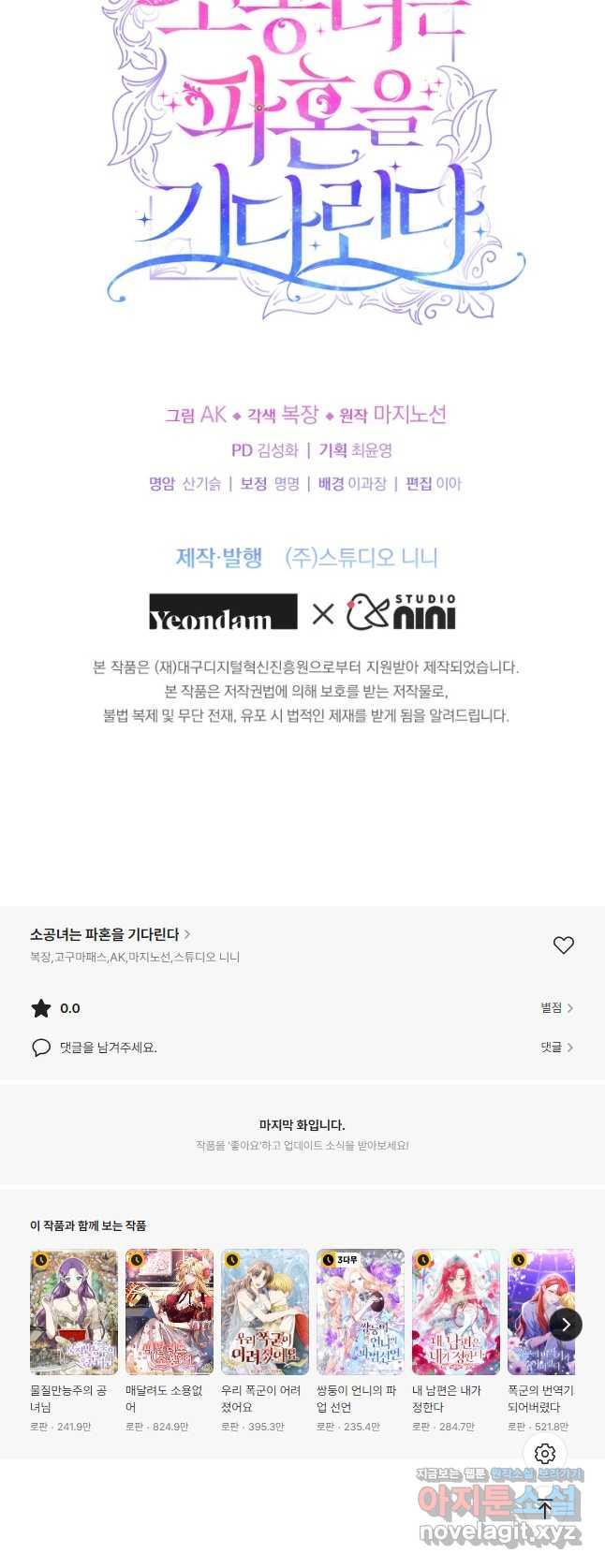The height and width of the screenshot is (1568, 605).
Task: Open recommended title 쌍둥이 언니의 파업 선언
Action: coord(361,1312)
